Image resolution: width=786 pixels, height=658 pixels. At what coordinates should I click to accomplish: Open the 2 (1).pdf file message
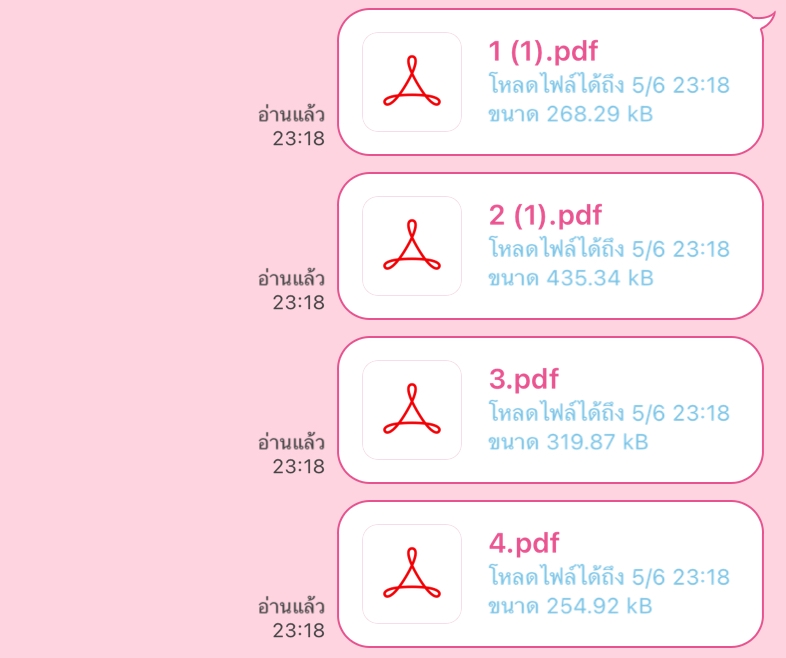pos(550,247)
